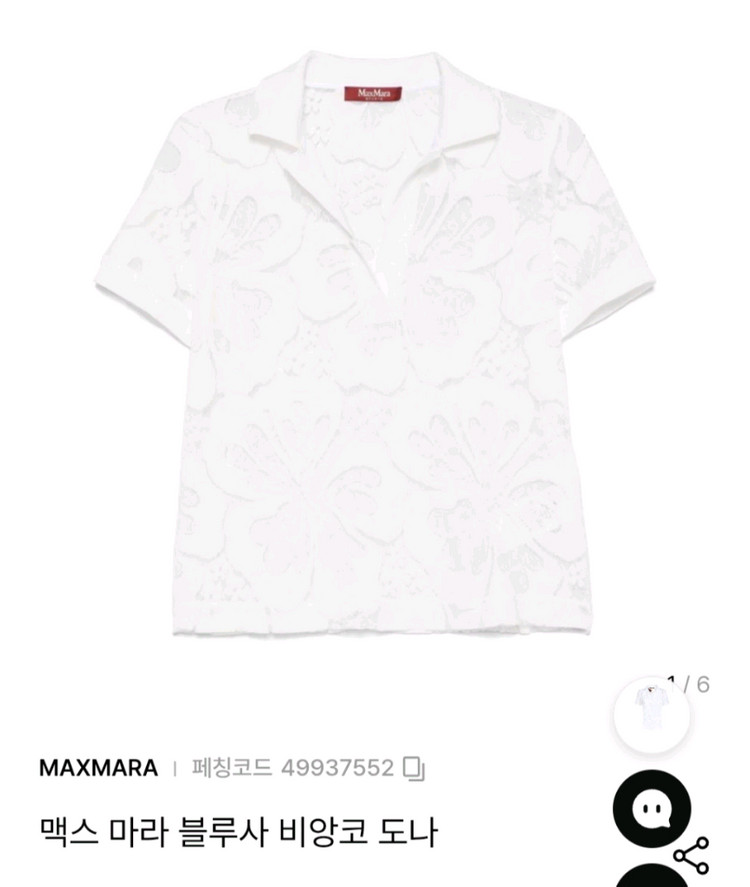Click the MaxMara logo tag on the blouse image
The height and width of the screenshot is (887, 750).
pos(371,91)
